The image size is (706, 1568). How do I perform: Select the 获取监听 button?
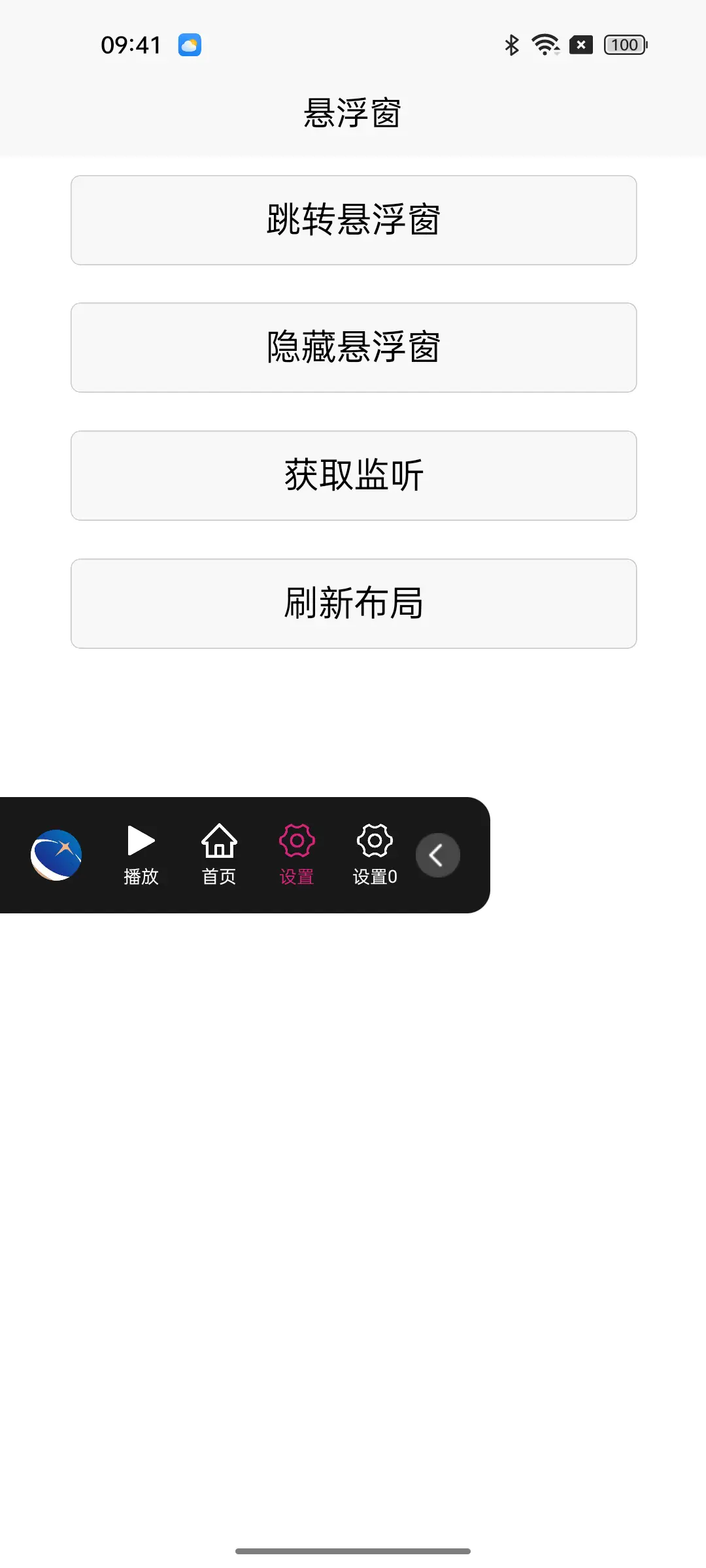pos(354,476)
